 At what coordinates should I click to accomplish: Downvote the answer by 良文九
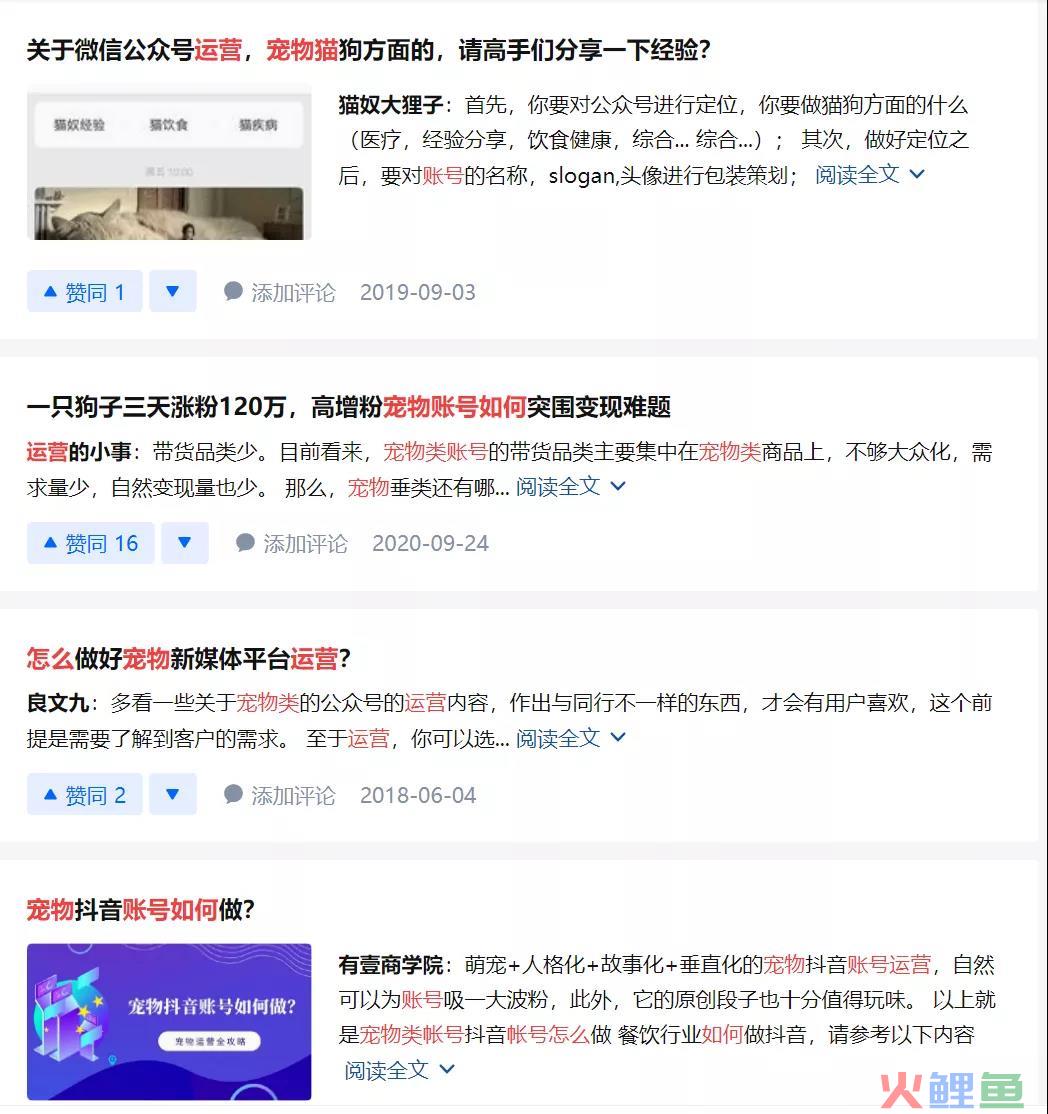[172, 795]
